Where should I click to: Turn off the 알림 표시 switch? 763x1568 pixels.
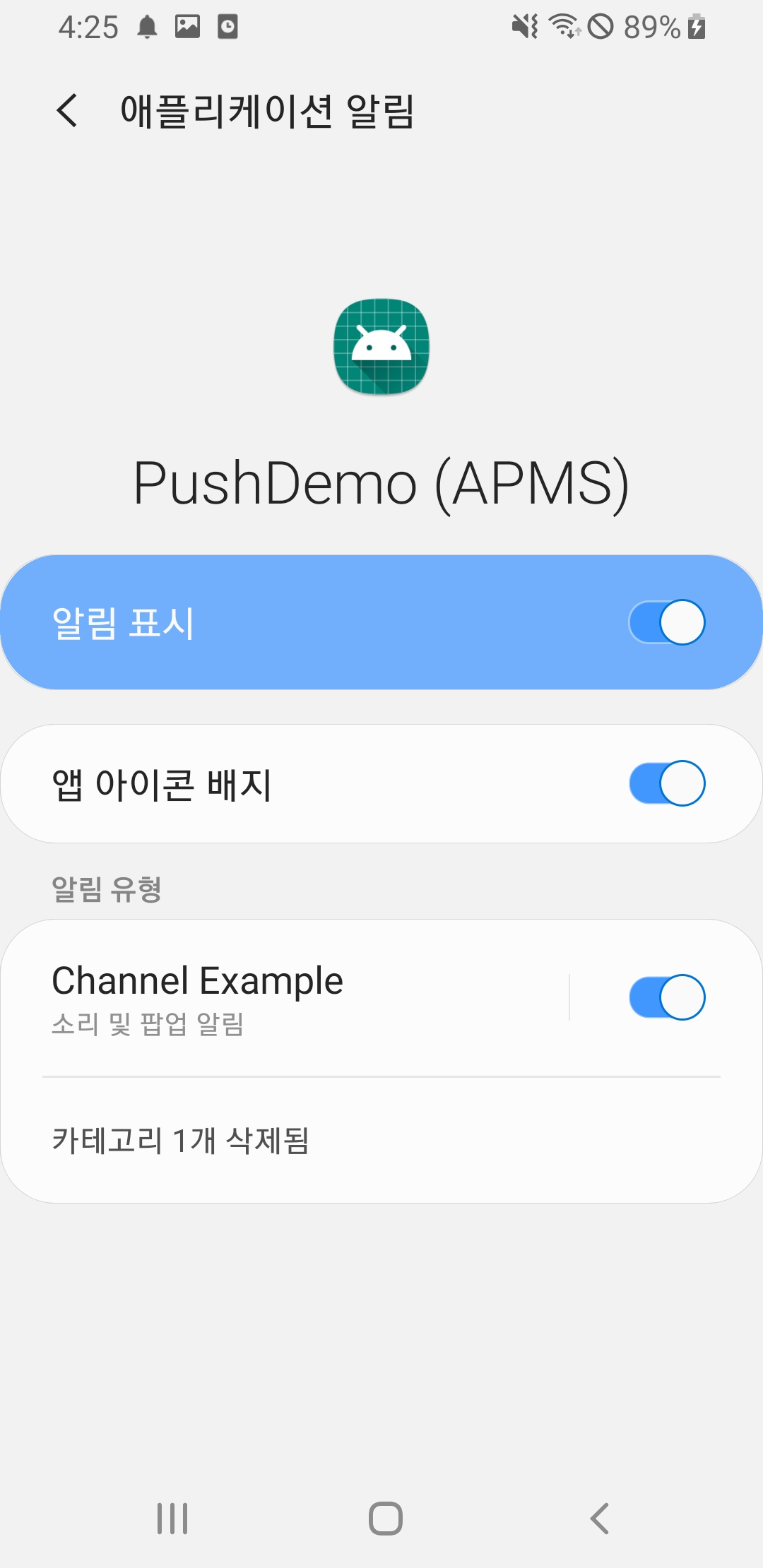[667, 622]
